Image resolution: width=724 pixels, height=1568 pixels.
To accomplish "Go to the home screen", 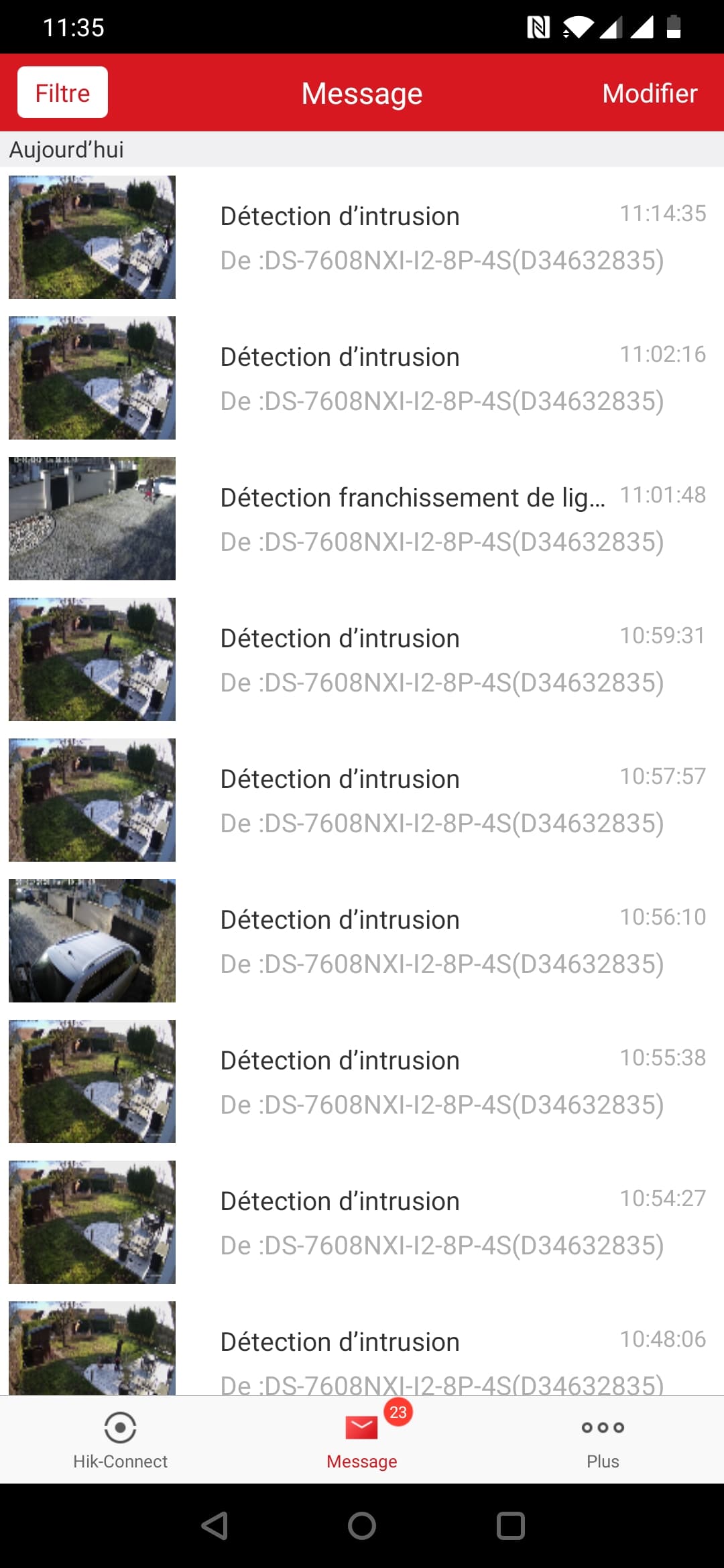I will (362, 1526).
